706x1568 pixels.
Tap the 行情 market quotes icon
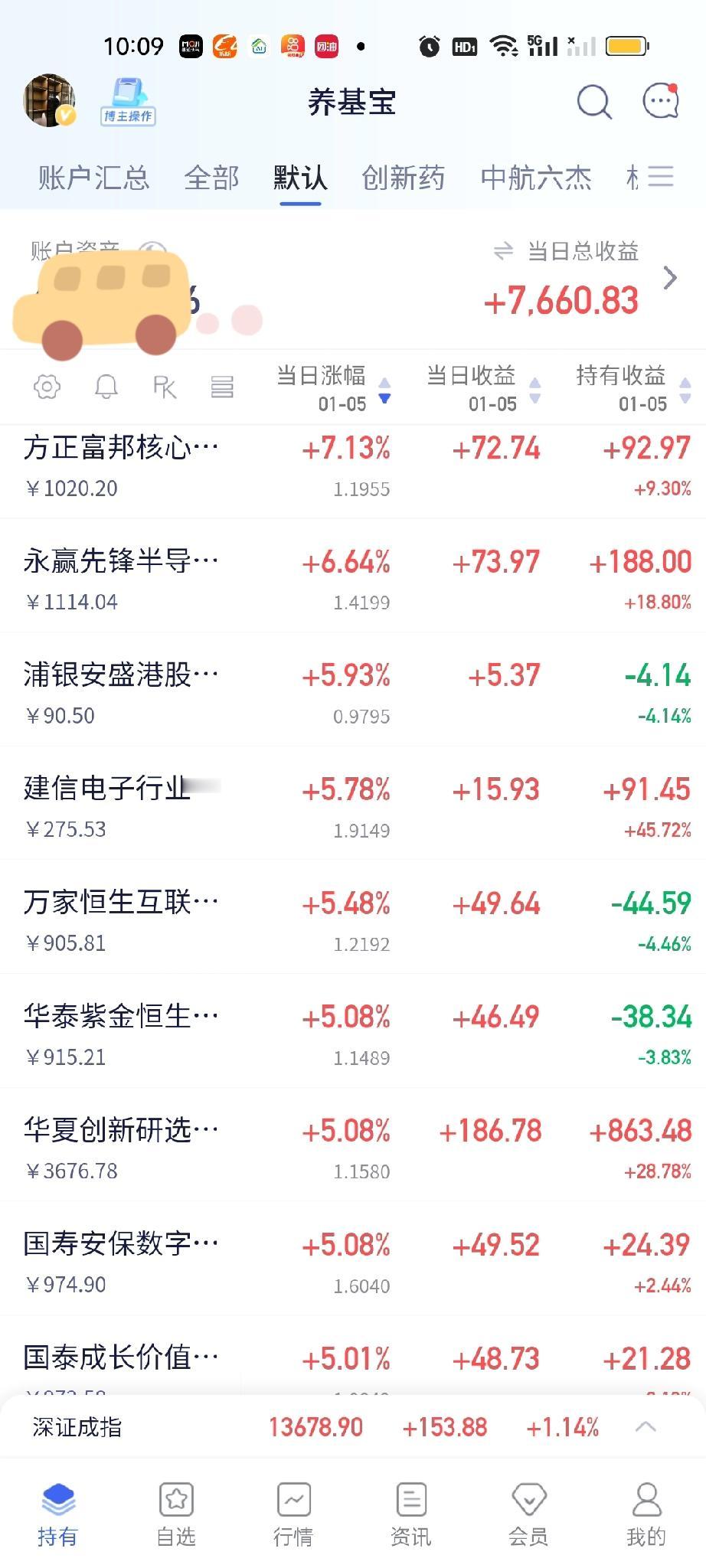pos(293,1512)
